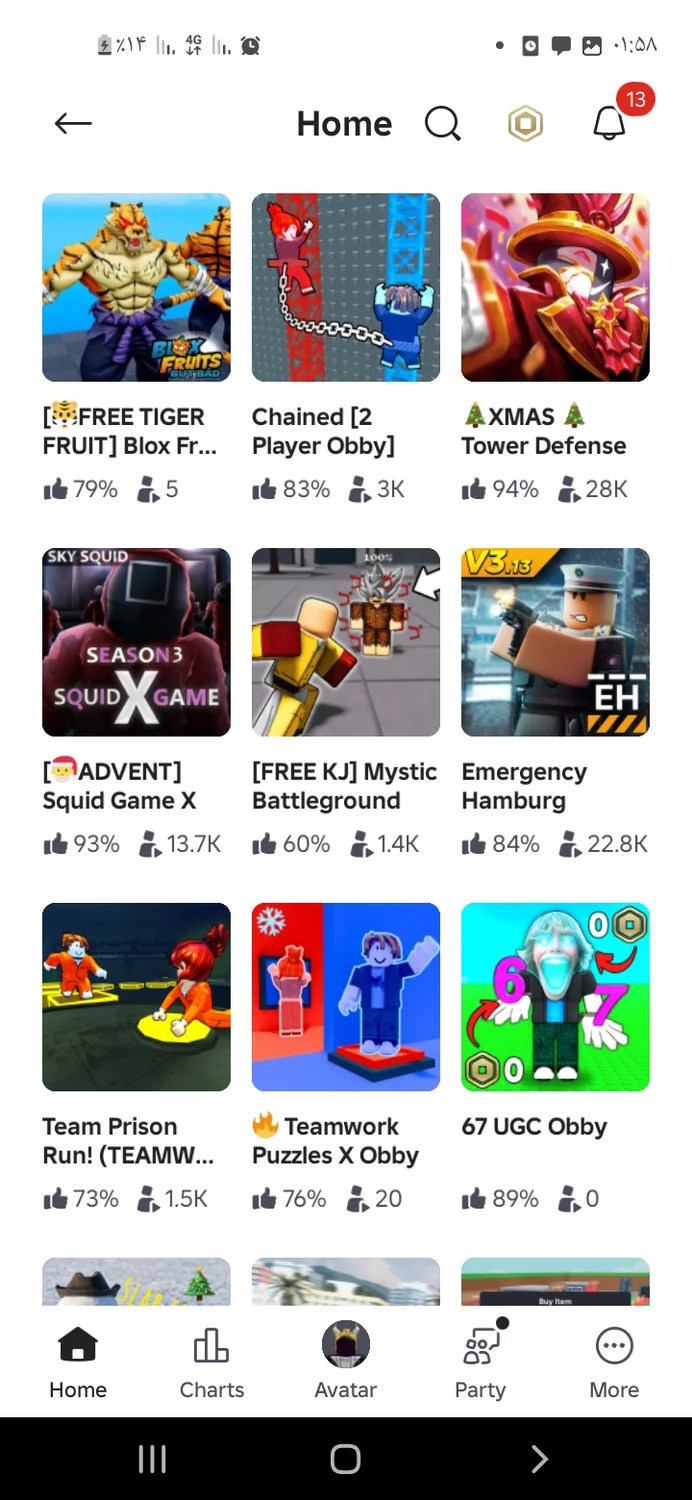Open the notifications bell
692x1500 pixels.
click(609, 123)
